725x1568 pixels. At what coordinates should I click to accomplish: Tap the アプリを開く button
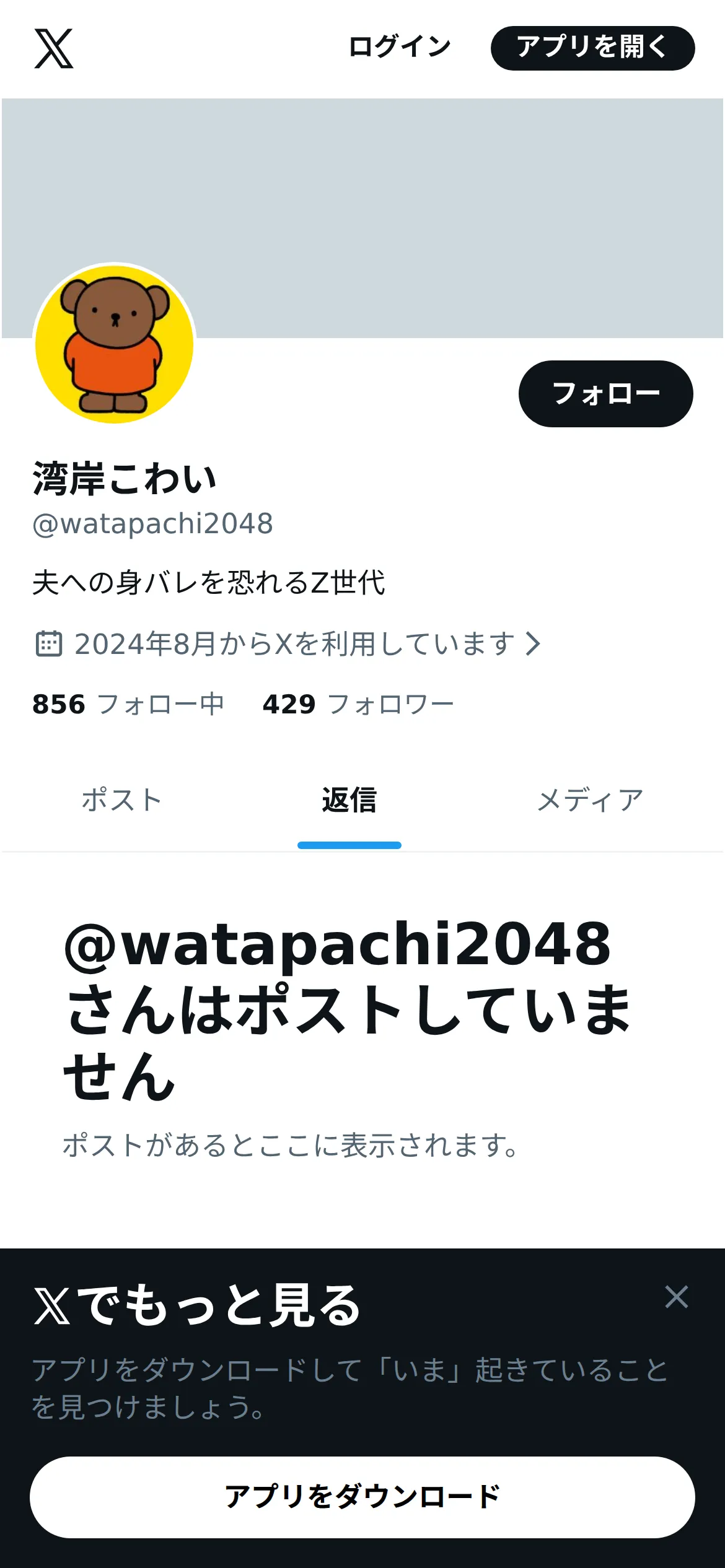[592, 48]
